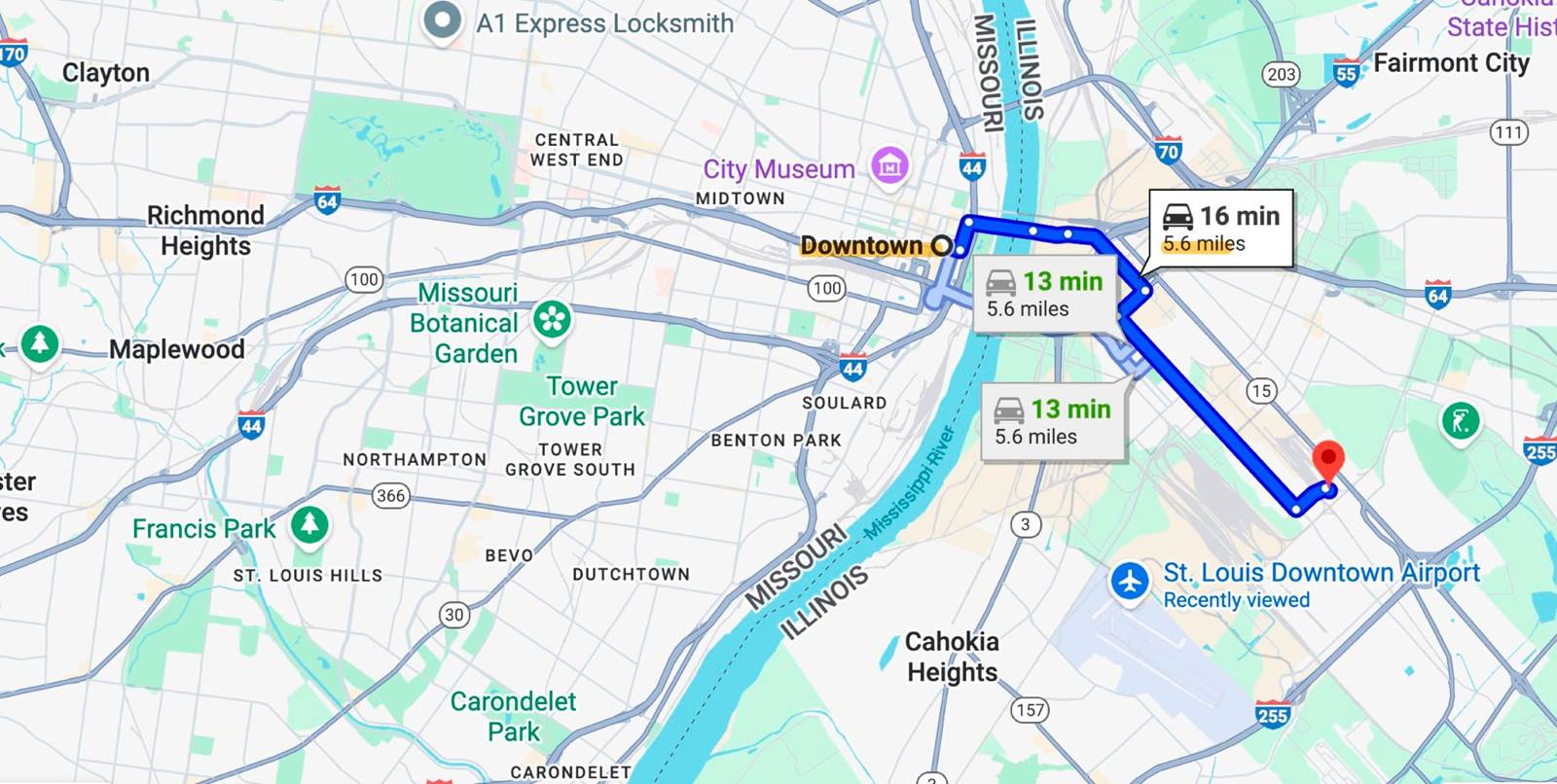Open St. Louis Downtown Airport place
This screenshot has width=1557, height=784.
1130,583
